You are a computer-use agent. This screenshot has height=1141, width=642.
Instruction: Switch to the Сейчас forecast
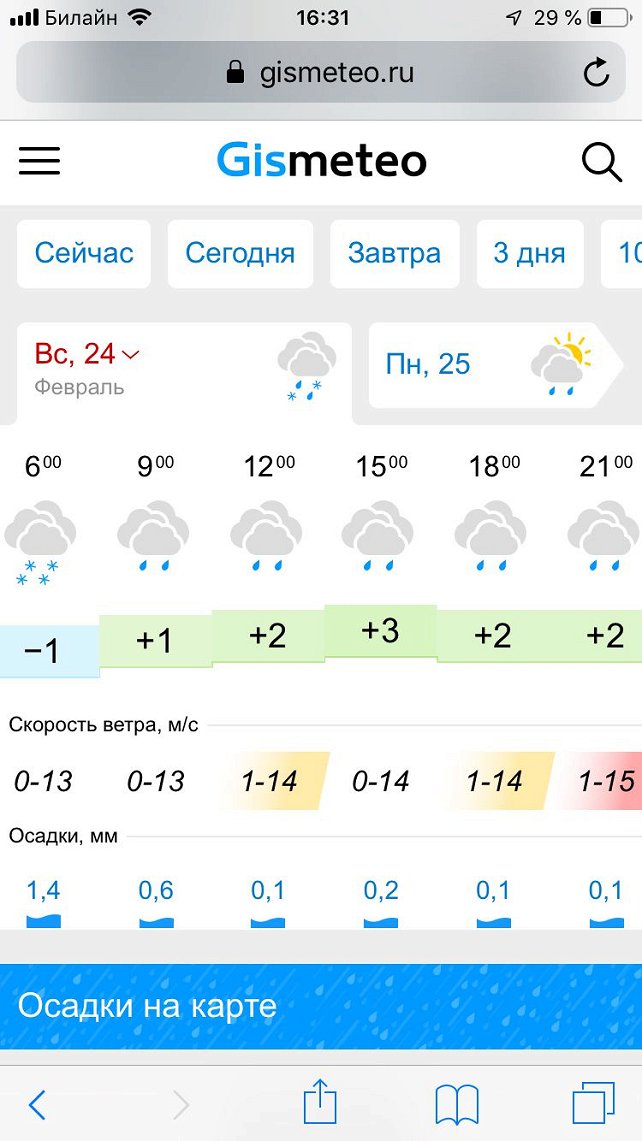click(84, 253)
